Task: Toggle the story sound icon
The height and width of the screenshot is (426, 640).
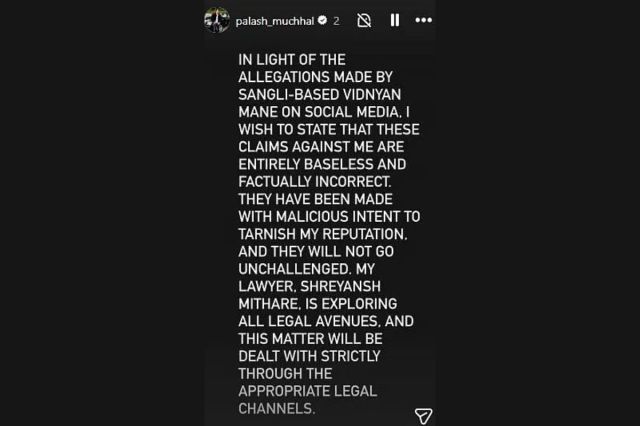Action: (365, 20)
